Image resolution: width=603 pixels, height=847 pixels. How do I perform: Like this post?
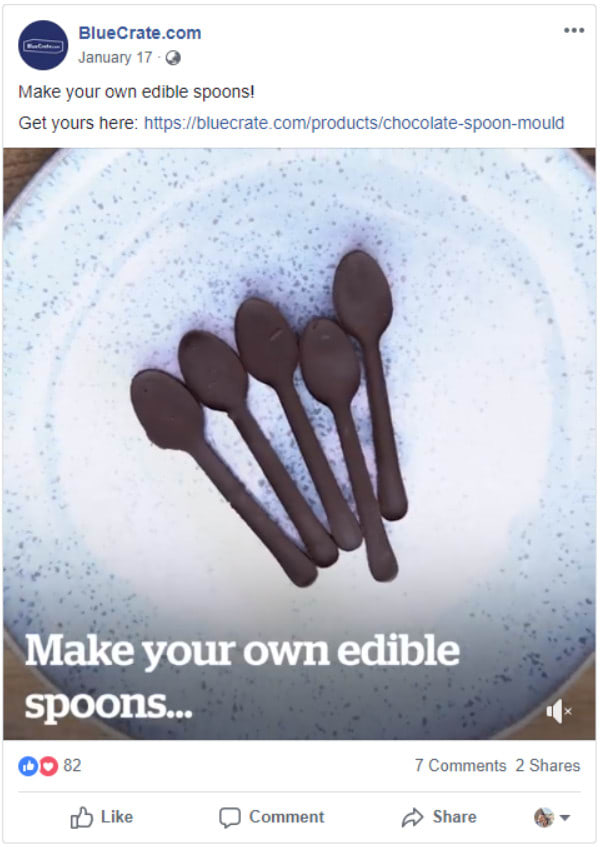102,817
